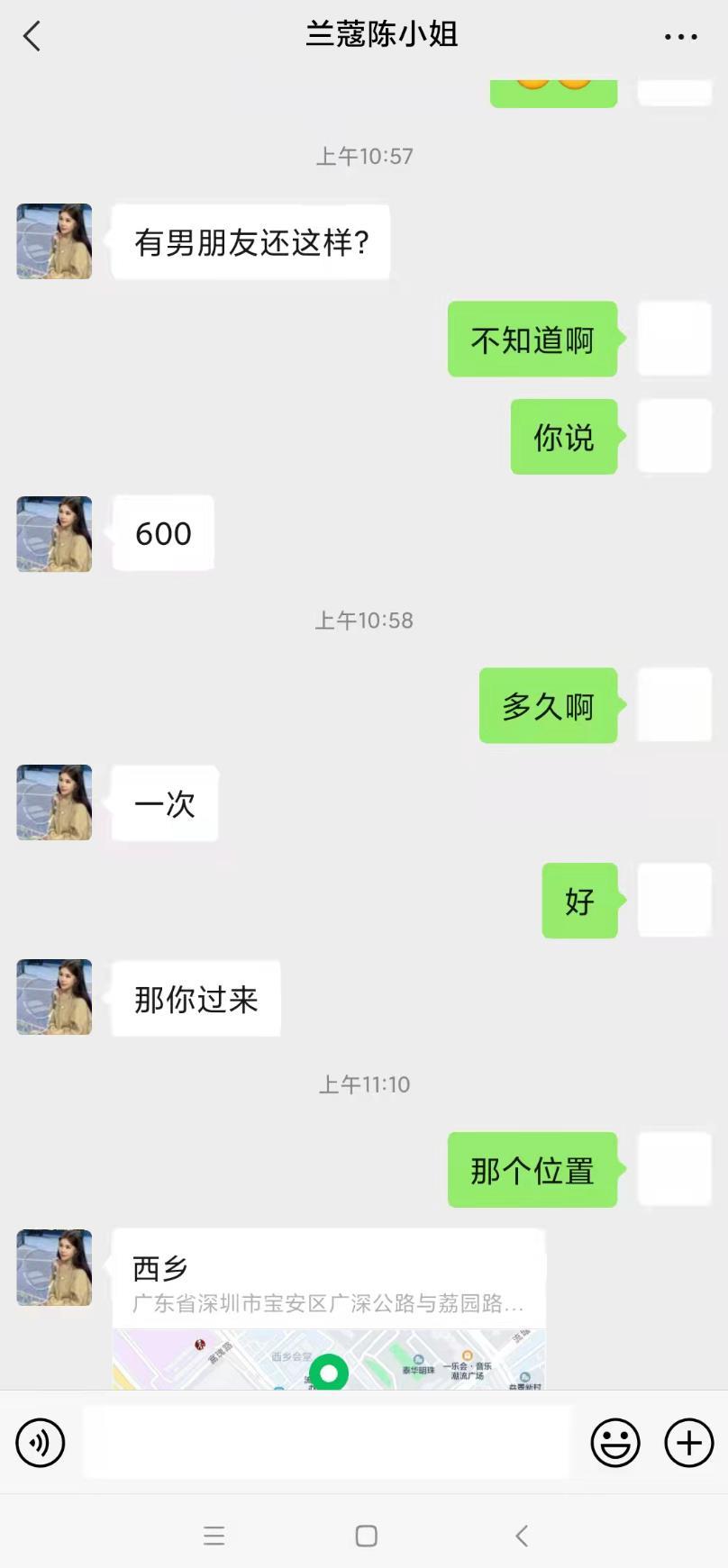
Task: Switch to voice message input
Action: (41, 1442)
